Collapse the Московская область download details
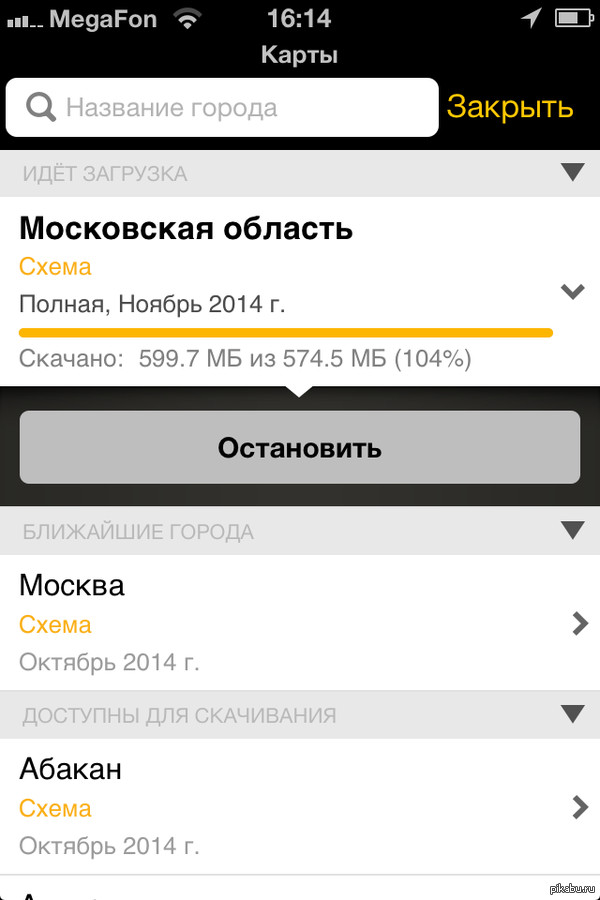This screenshot has height=900, width=600. 572,292
